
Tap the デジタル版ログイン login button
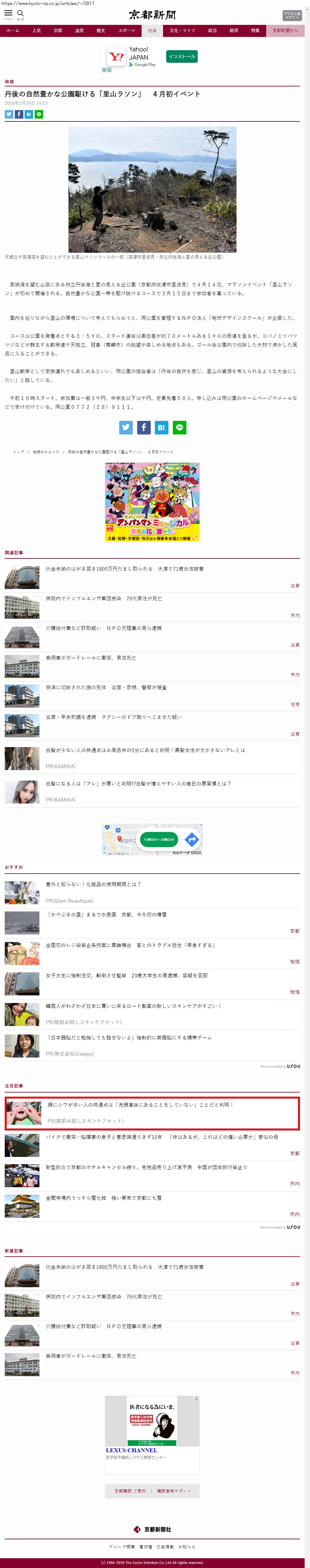[292, 15]
